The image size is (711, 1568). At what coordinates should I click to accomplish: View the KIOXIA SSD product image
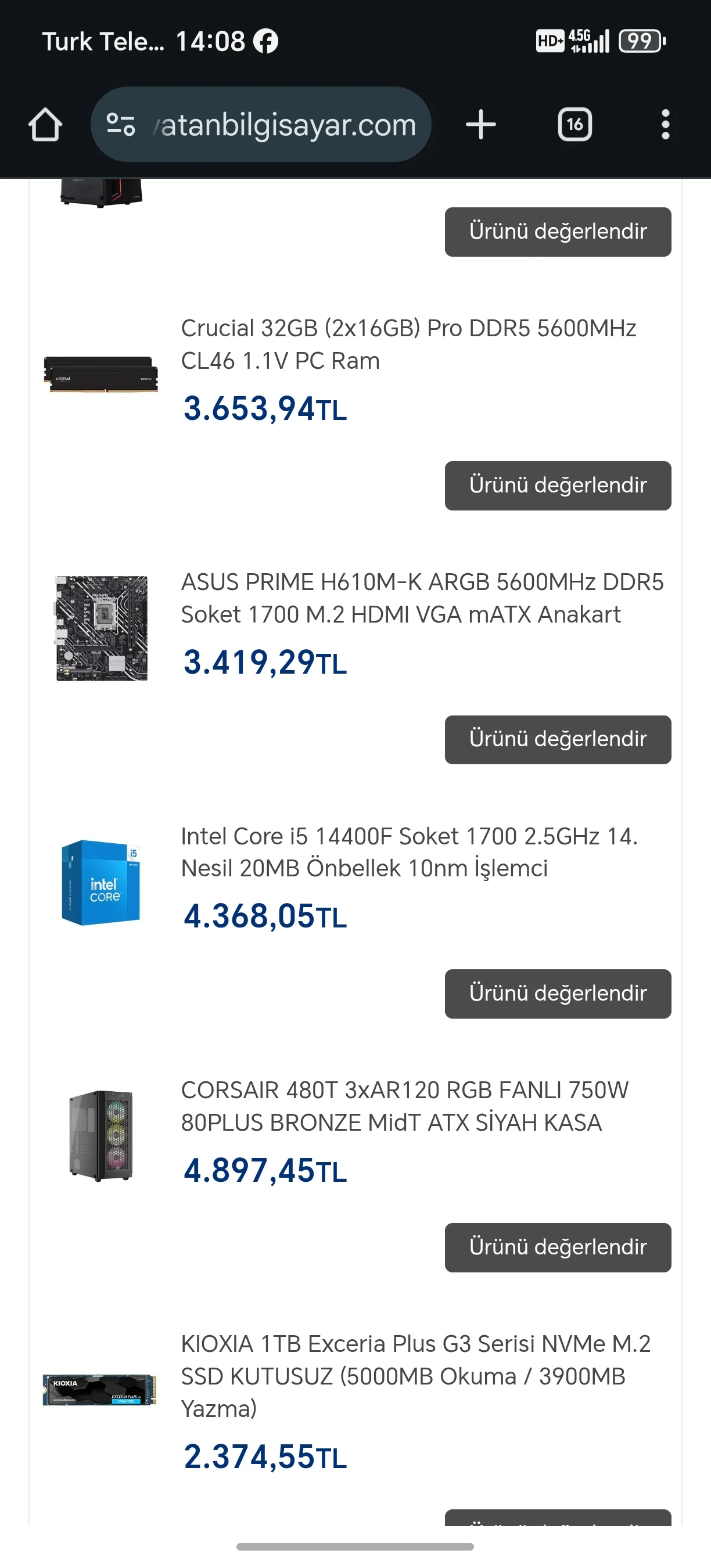tap(100, 1389)
